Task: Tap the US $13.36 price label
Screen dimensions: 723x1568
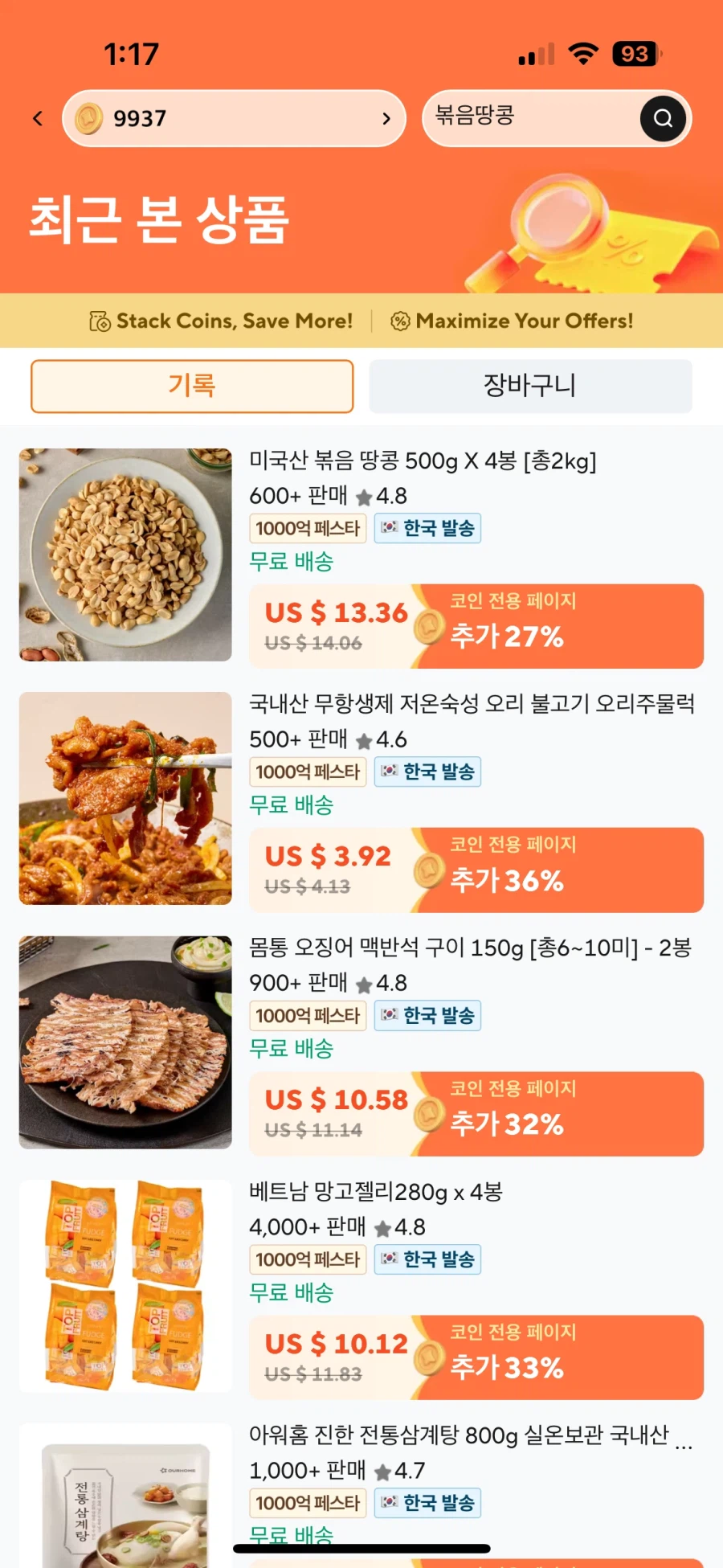Action: [334, 614]
